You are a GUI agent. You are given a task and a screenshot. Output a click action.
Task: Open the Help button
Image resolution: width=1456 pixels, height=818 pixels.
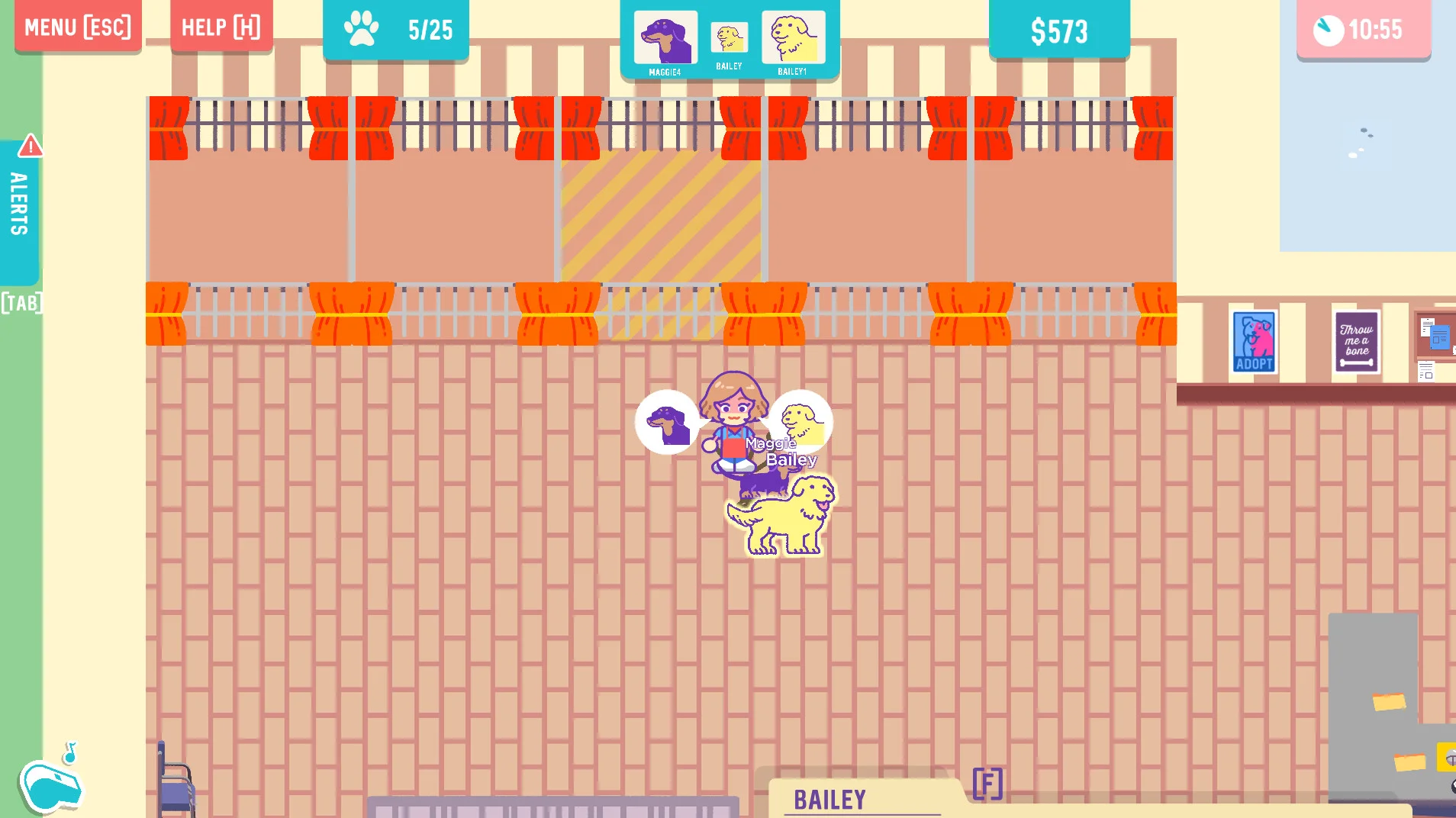[x=221, y=27]
